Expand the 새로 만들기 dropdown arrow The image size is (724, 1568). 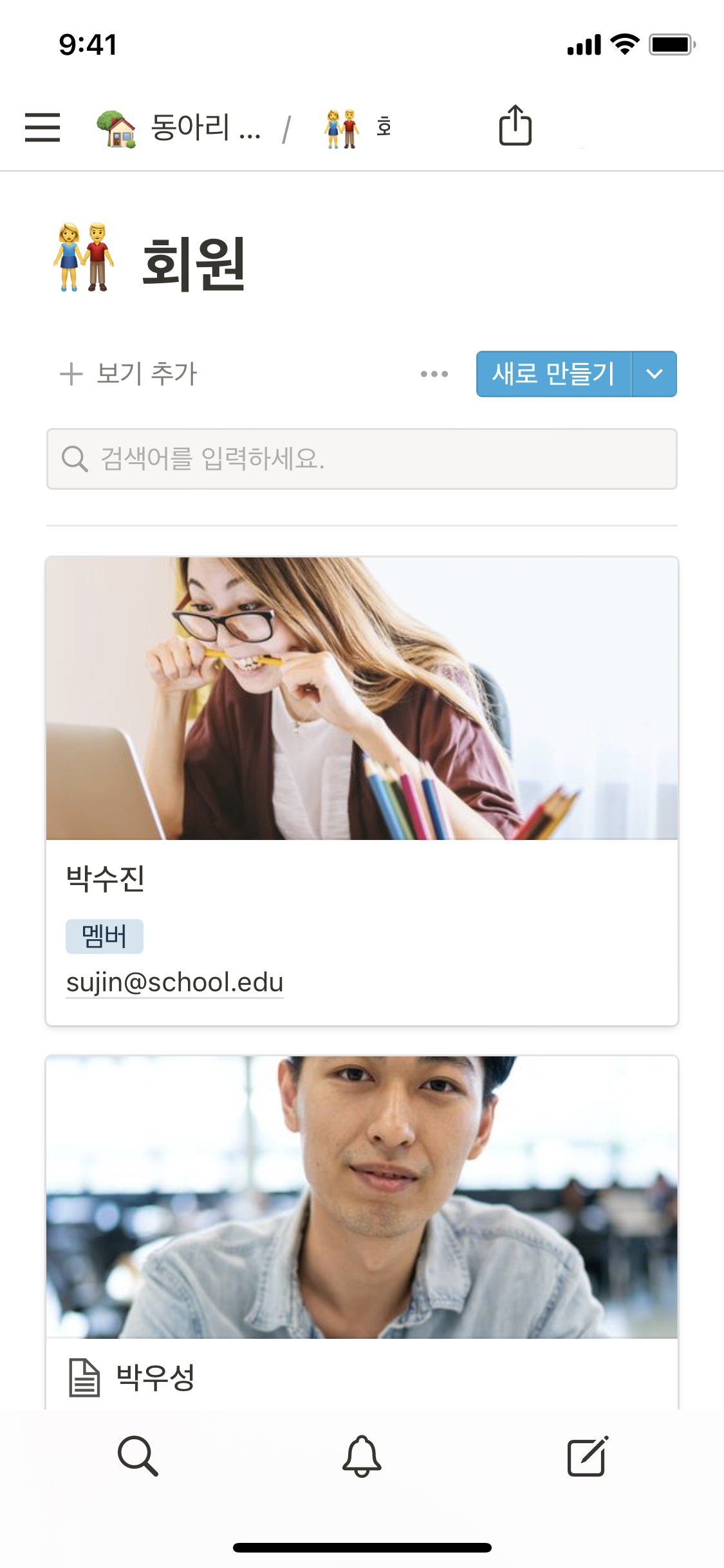point(654,374)
